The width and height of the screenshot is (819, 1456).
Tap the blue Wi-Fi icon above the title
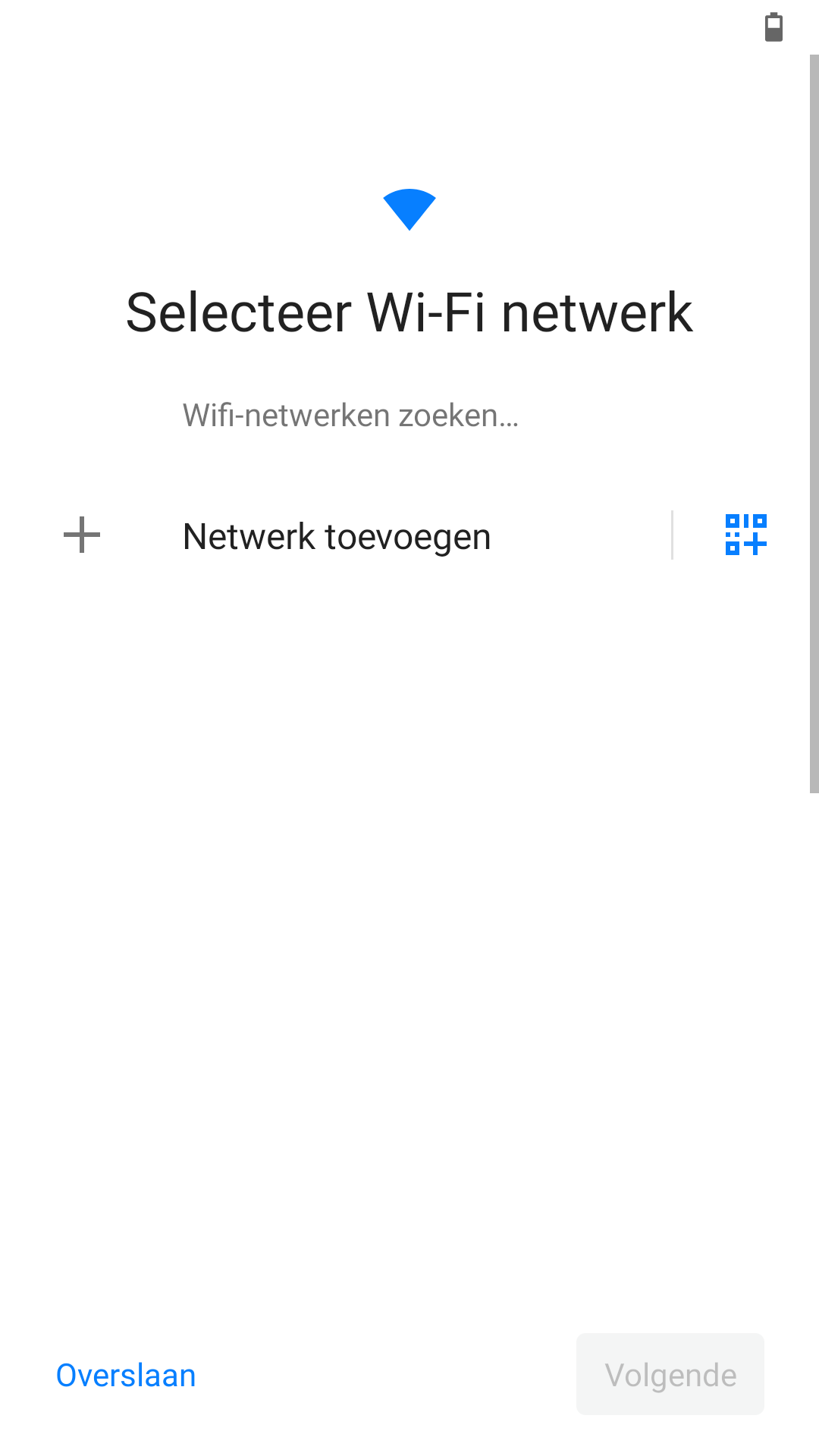[409, 211]
